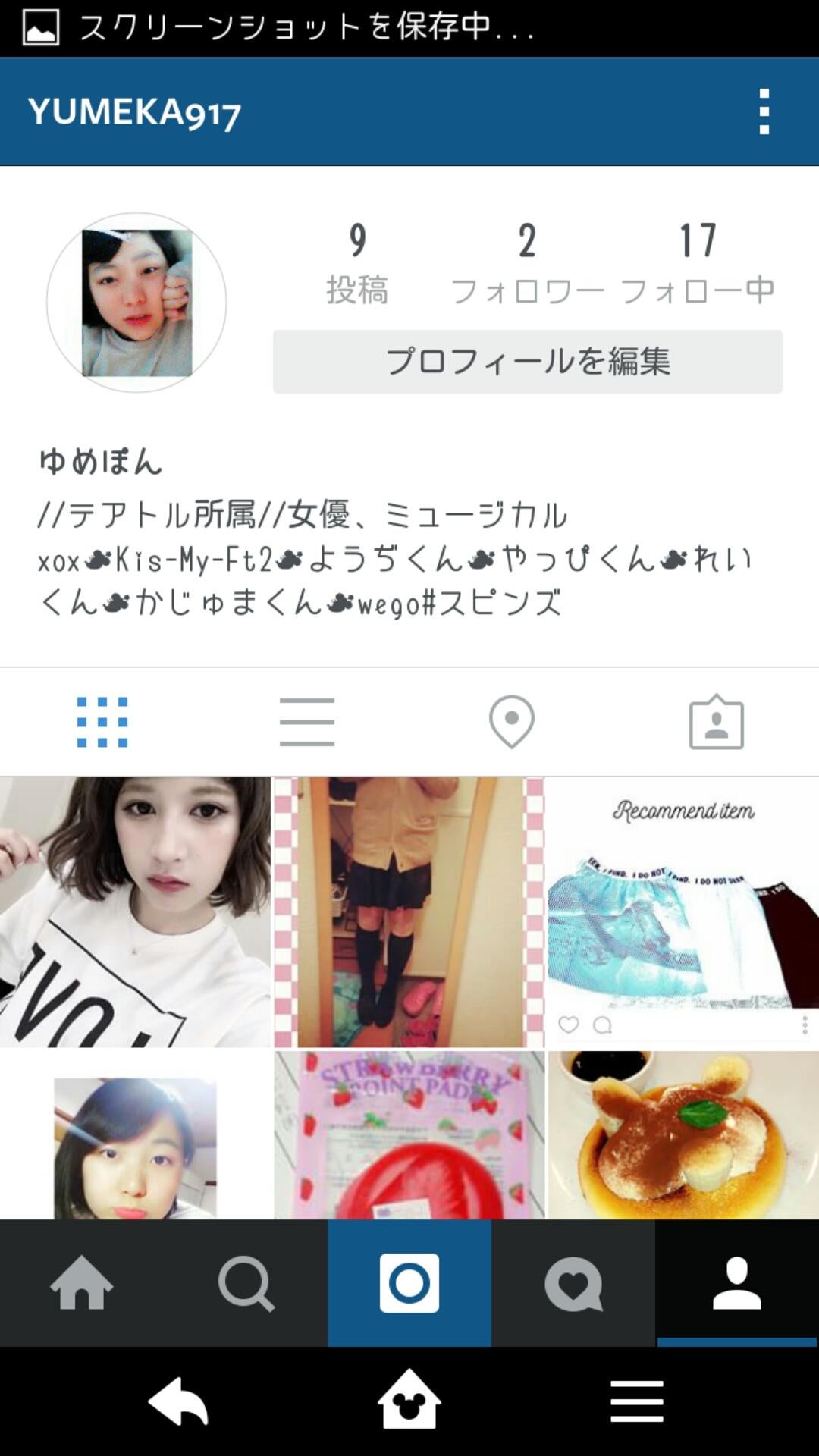This screenshot has height=1456, width=819.
Task: Open the Strawberry Point Pad post
Action: [x=409, y=1134]
